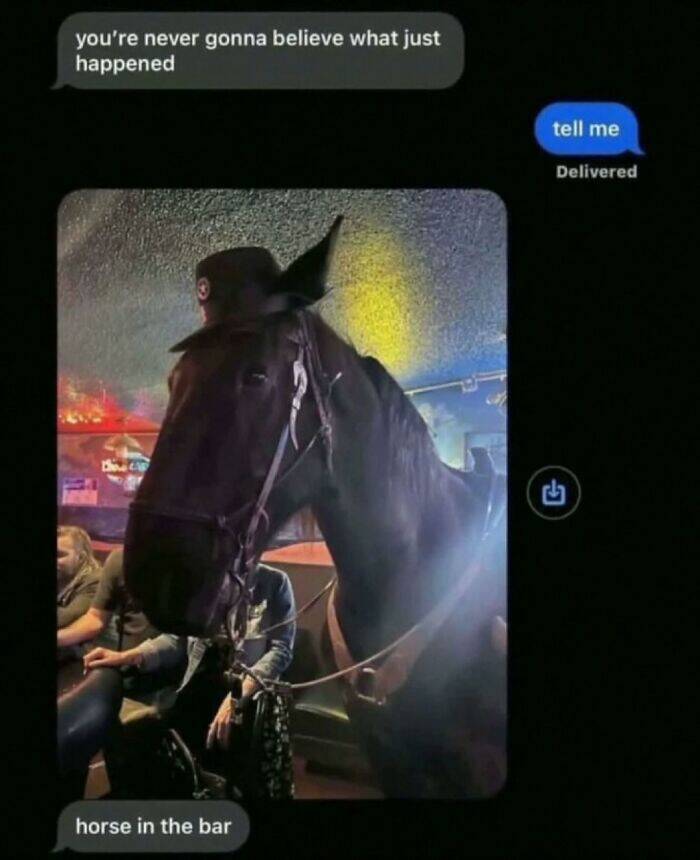This screenshot has height=860, width=700.
Task: Open the horse photo attachment
Action: point(281,493)
